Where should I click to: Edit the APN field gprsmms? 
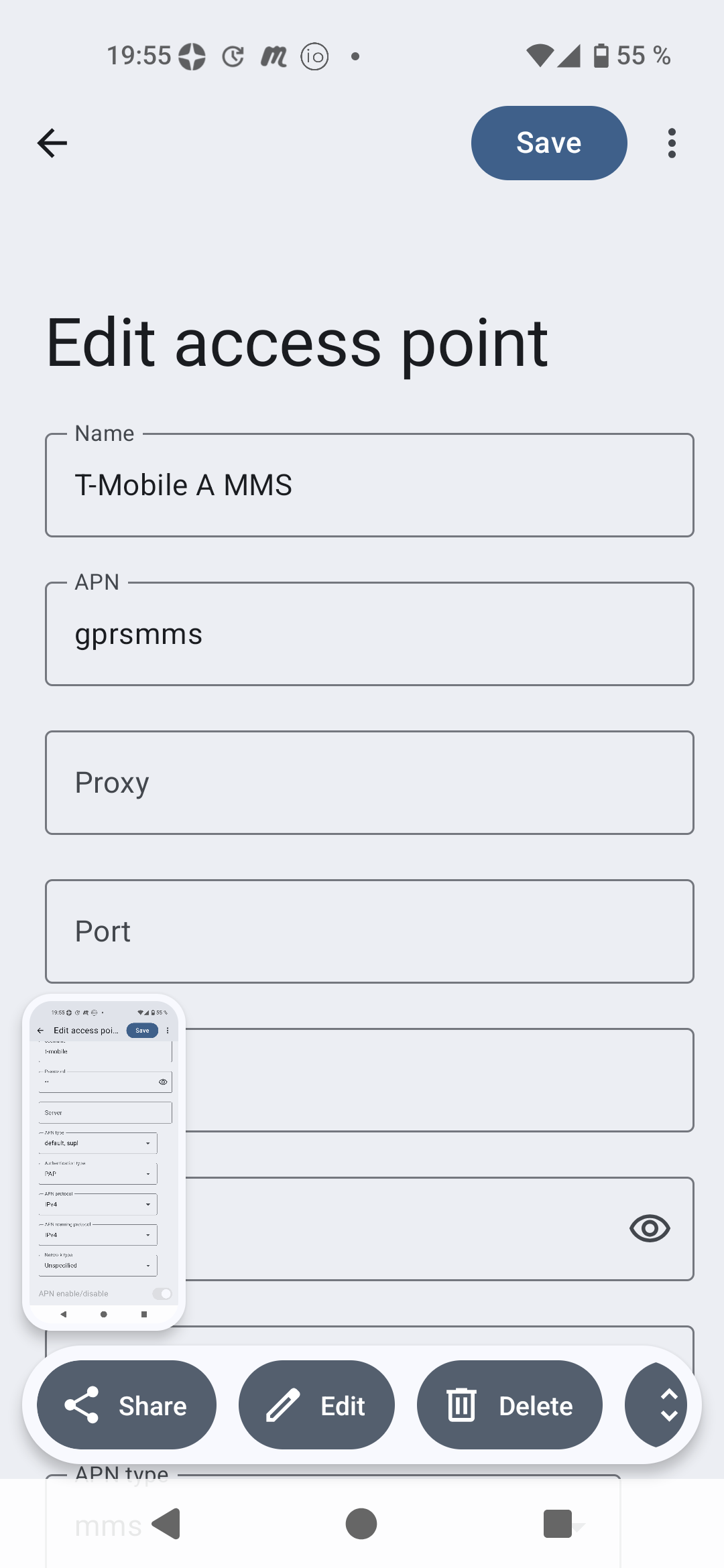[369, 634]
